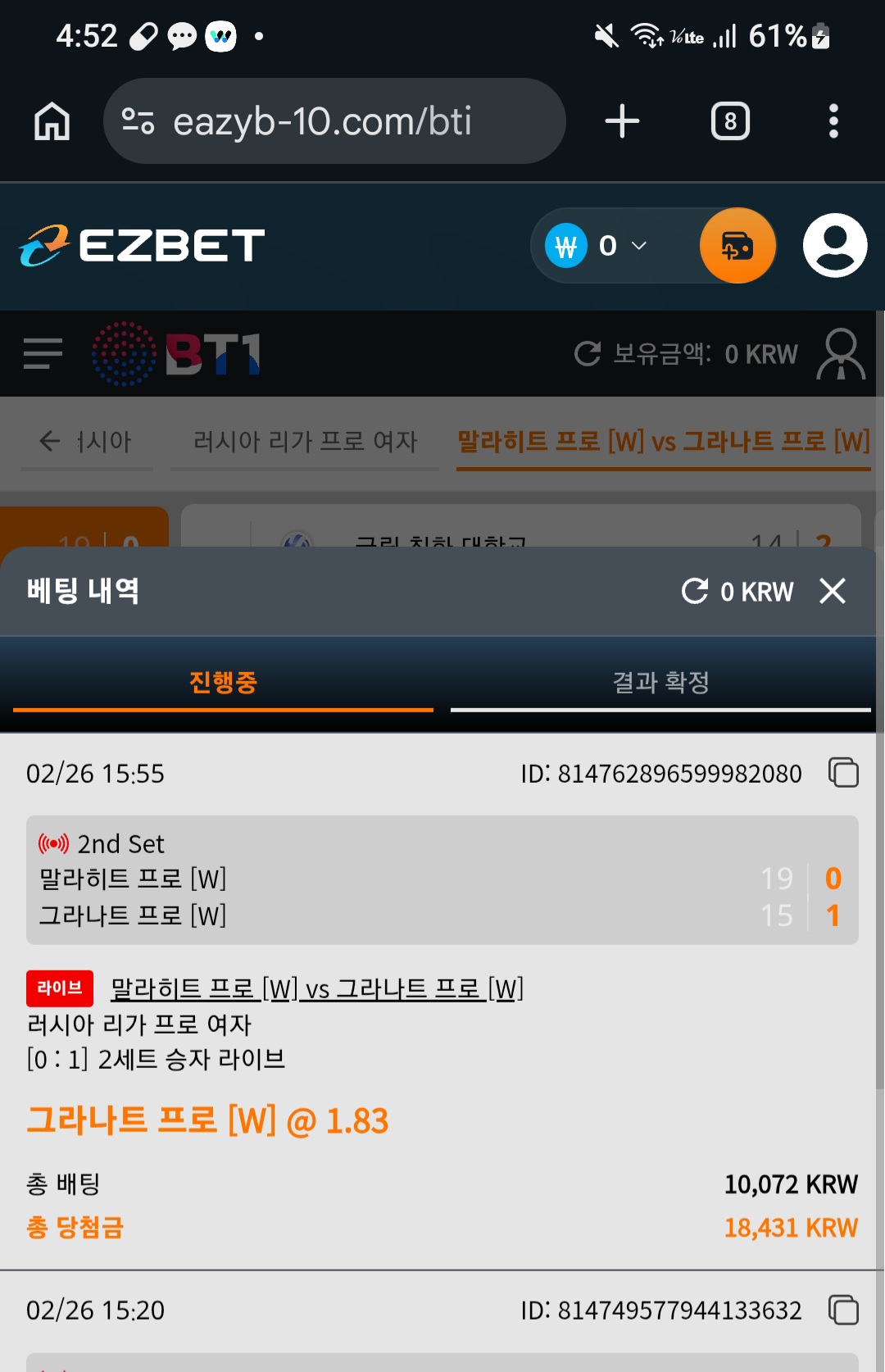This screenshot has height=1372, width=885.
Task: Close the betting history panel
Action: click(x=833, y=591)
